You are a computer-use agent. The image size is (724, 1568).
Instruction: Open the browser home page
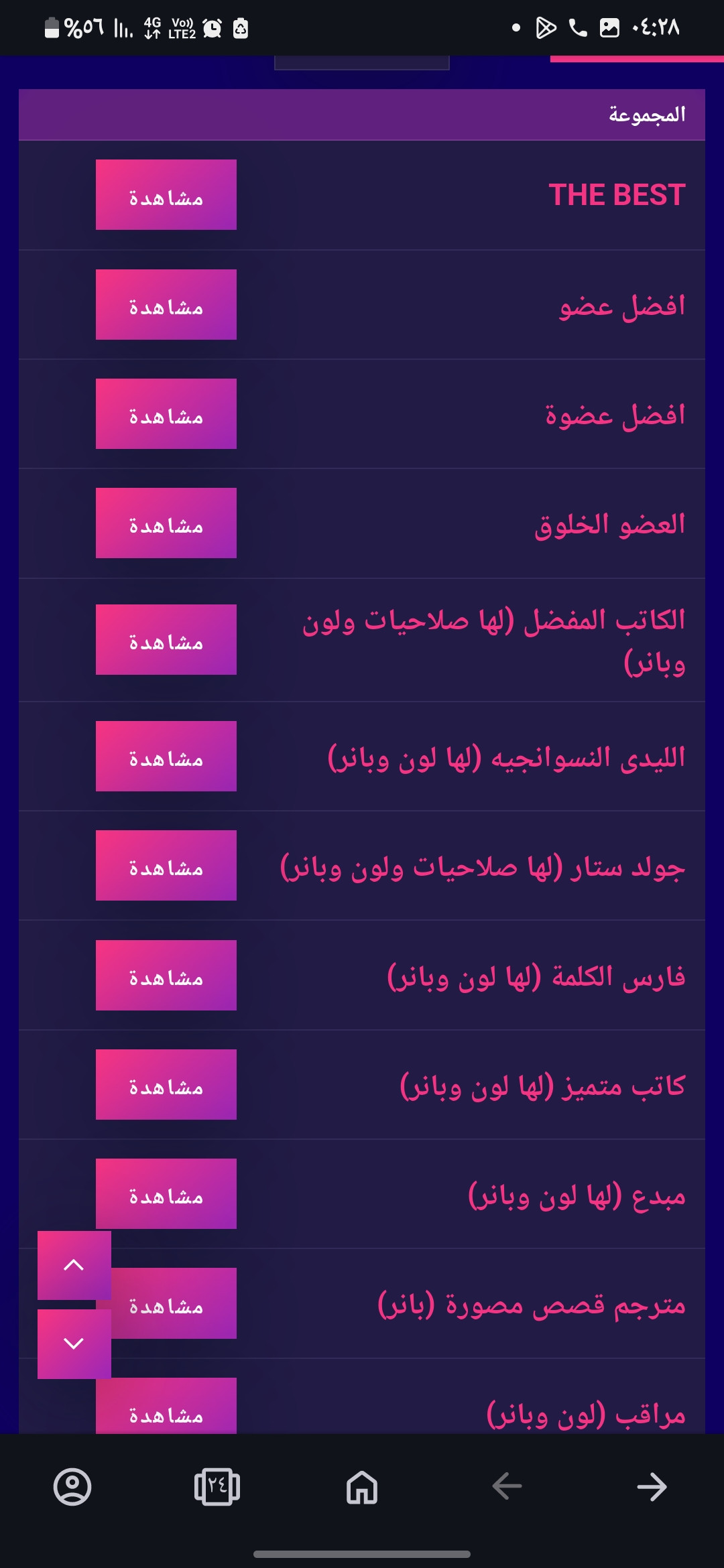[x=362, y=1487]
